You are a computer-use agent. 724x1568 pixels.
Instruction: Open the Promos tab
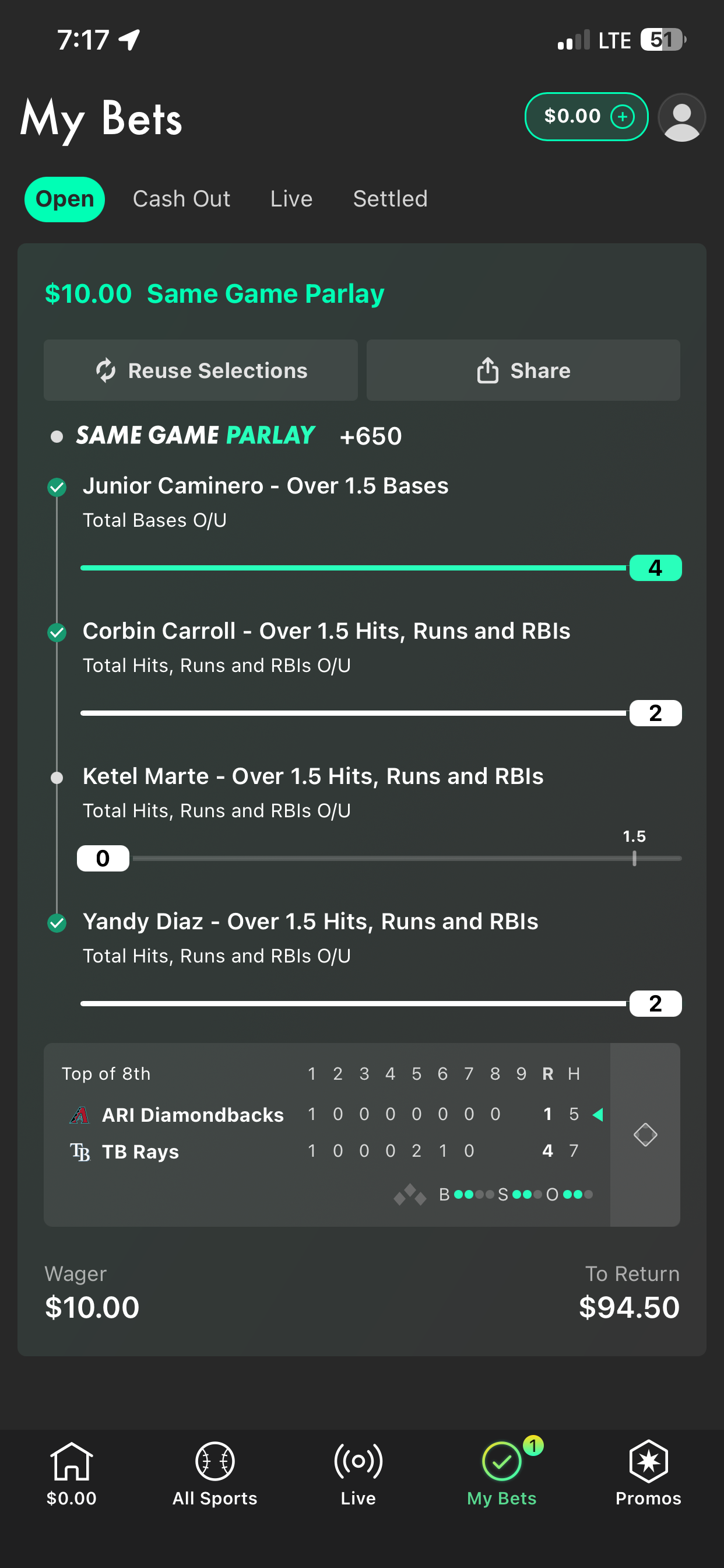[x=648, y=1474]
